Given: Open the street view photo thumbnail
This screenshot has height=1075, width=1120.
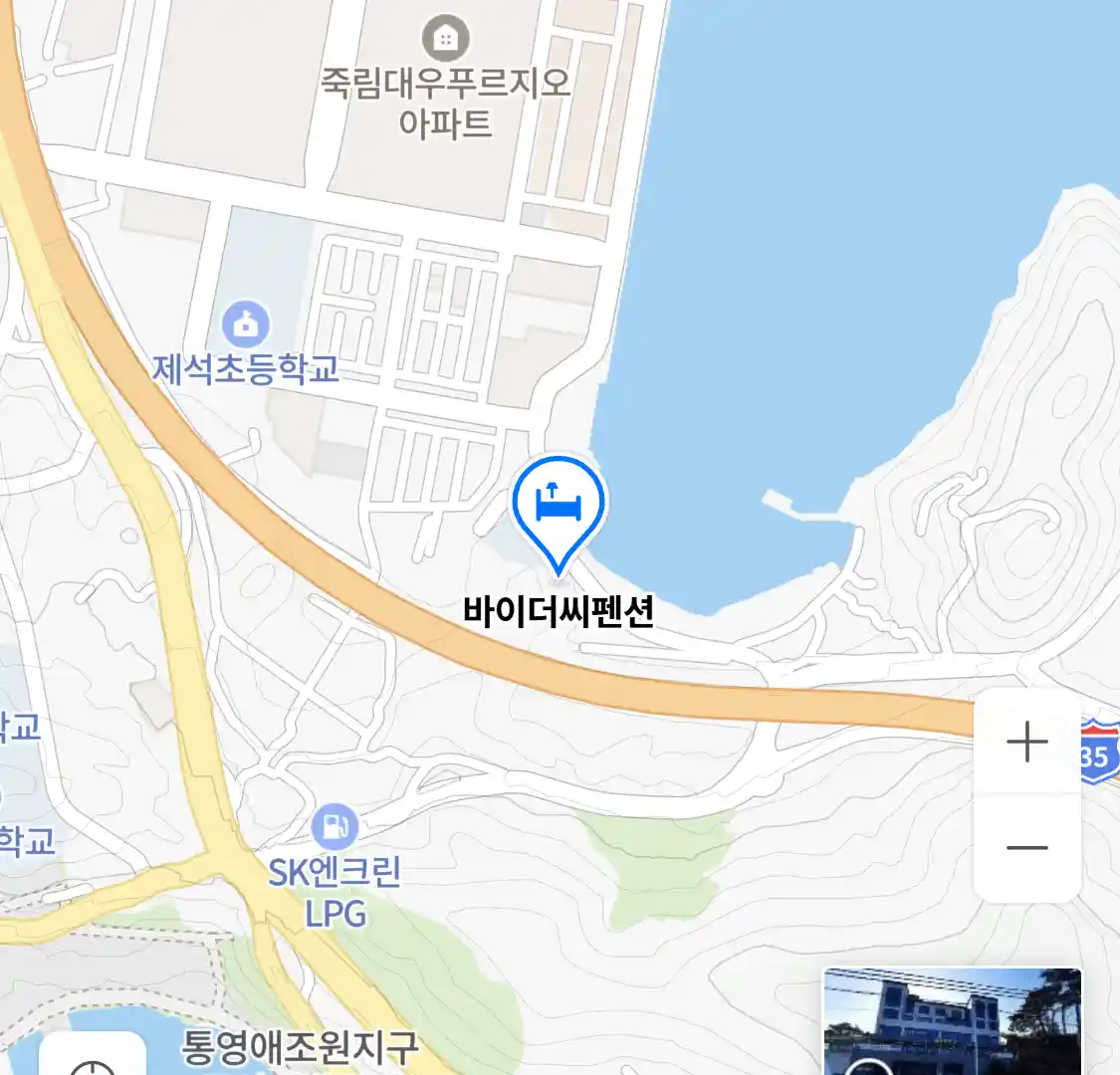Looking at the screenshot, I should (x=952, y=1021).
